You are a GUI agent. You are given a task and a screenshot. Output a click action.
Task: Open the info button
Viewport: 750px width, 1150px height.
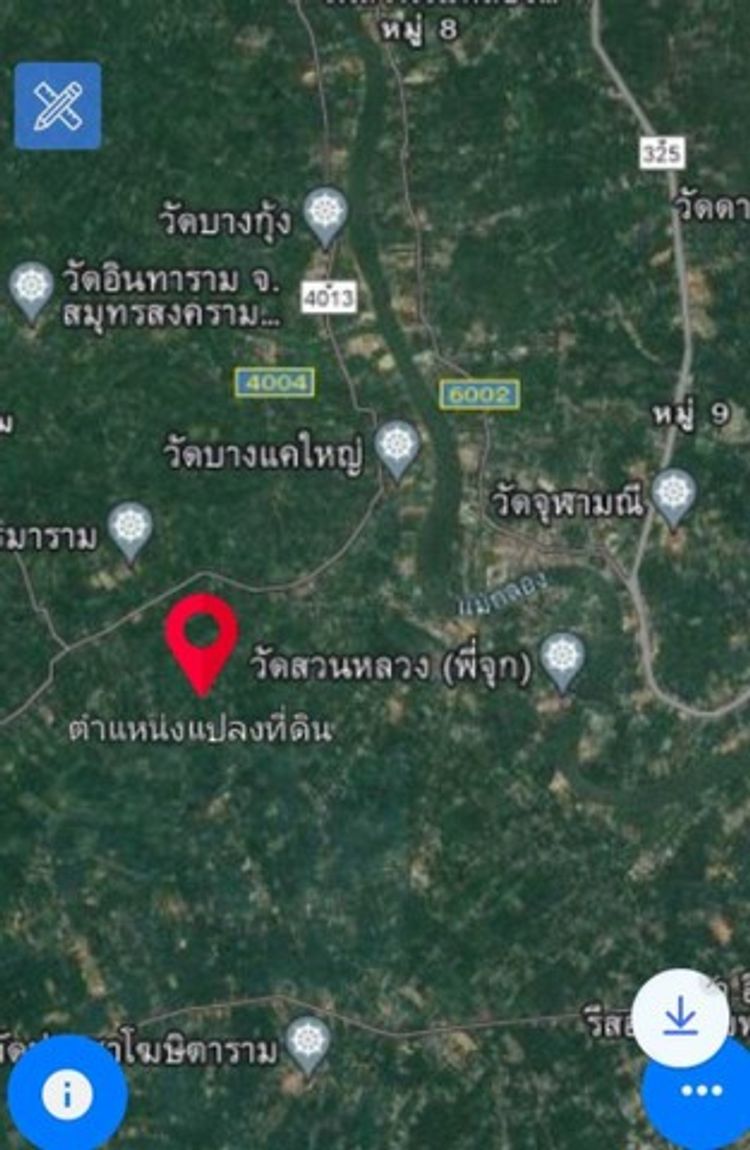[x=67, y=1094]
